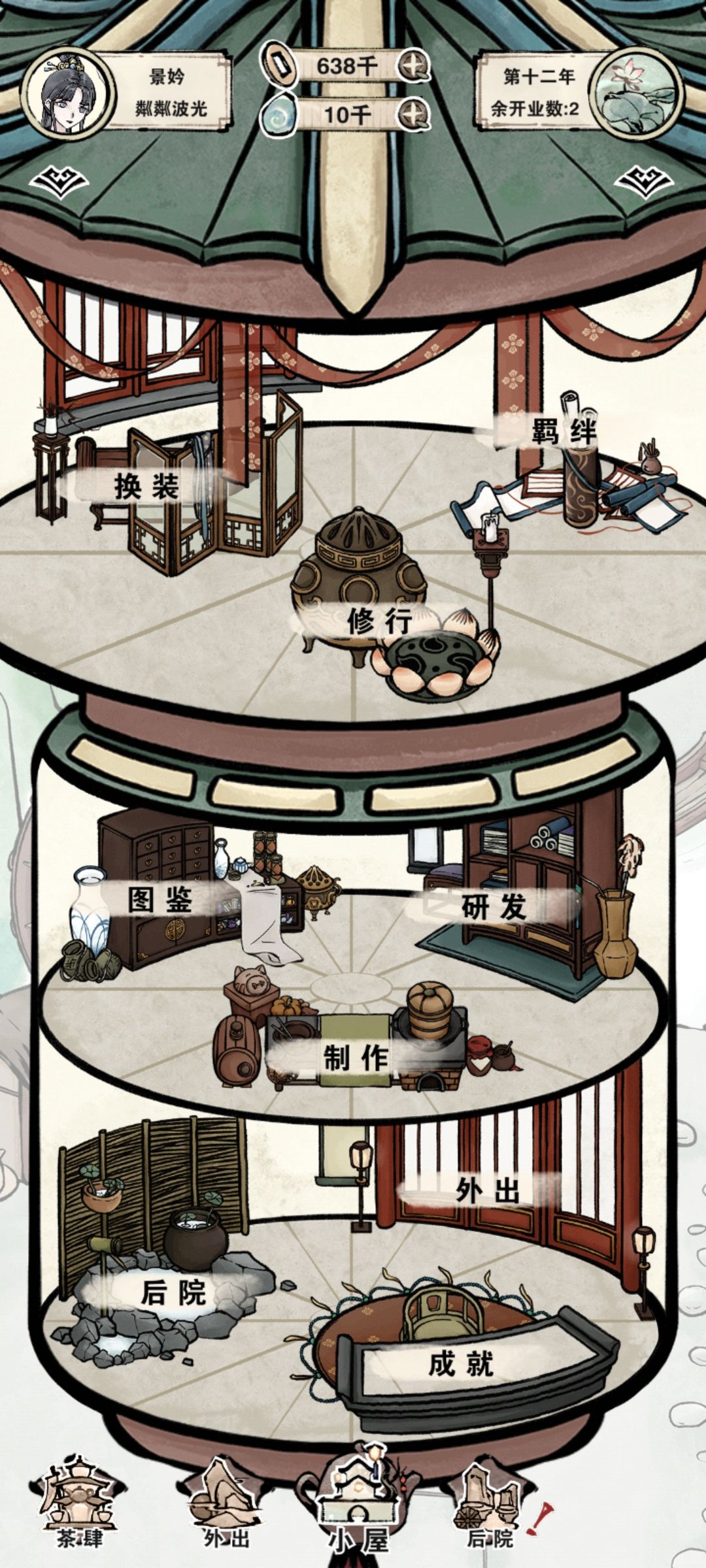Tap the 外出 doorway in the house
Viewport: 706px width, 1568px height.
pos(487,1190)
